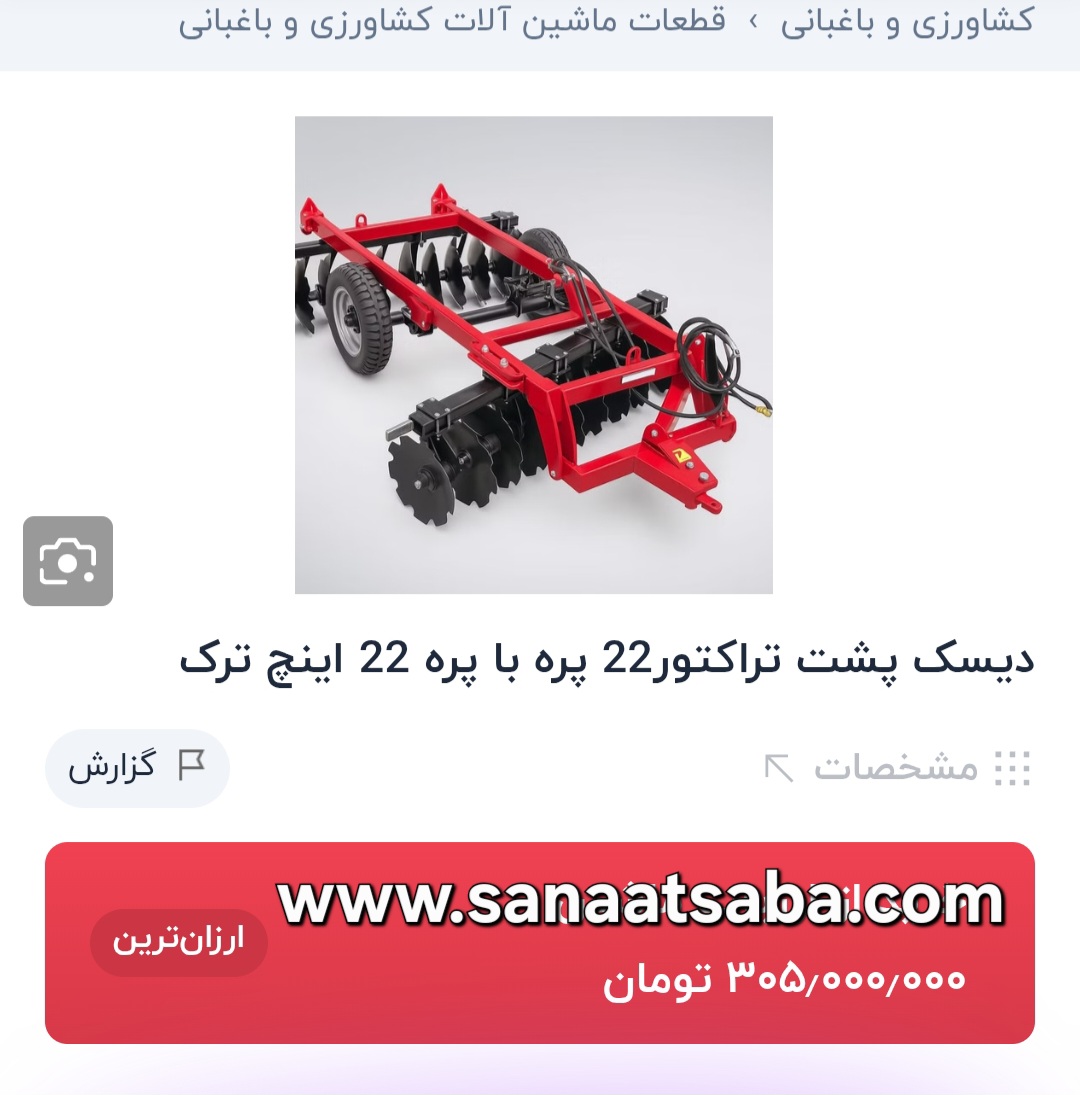Go to the top-level کشاورزی و باغبانی category breadcrumb

point(908,22)
